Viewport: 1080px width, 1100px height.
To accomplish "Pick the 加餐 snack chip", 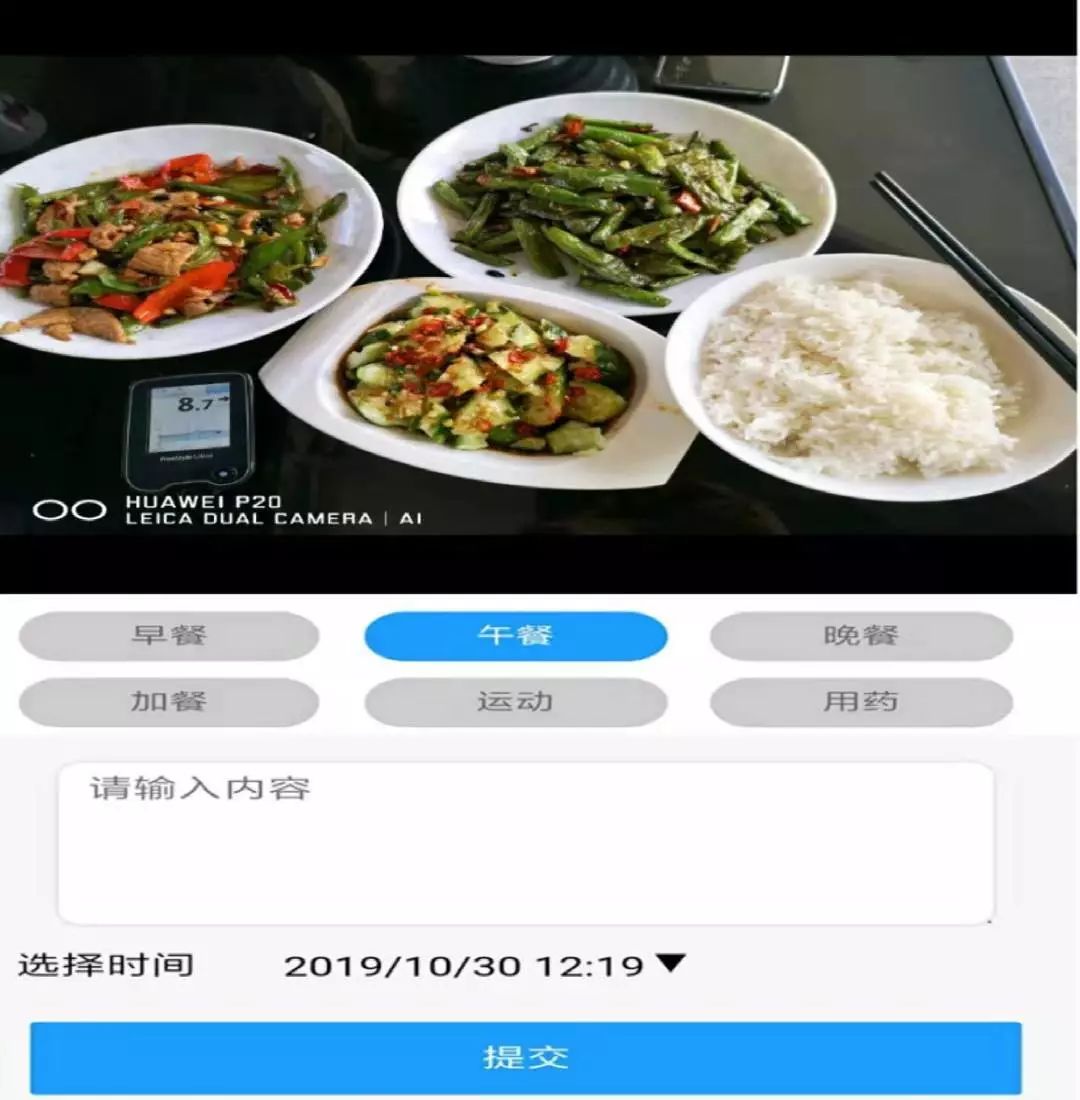I will click(168, 701).
